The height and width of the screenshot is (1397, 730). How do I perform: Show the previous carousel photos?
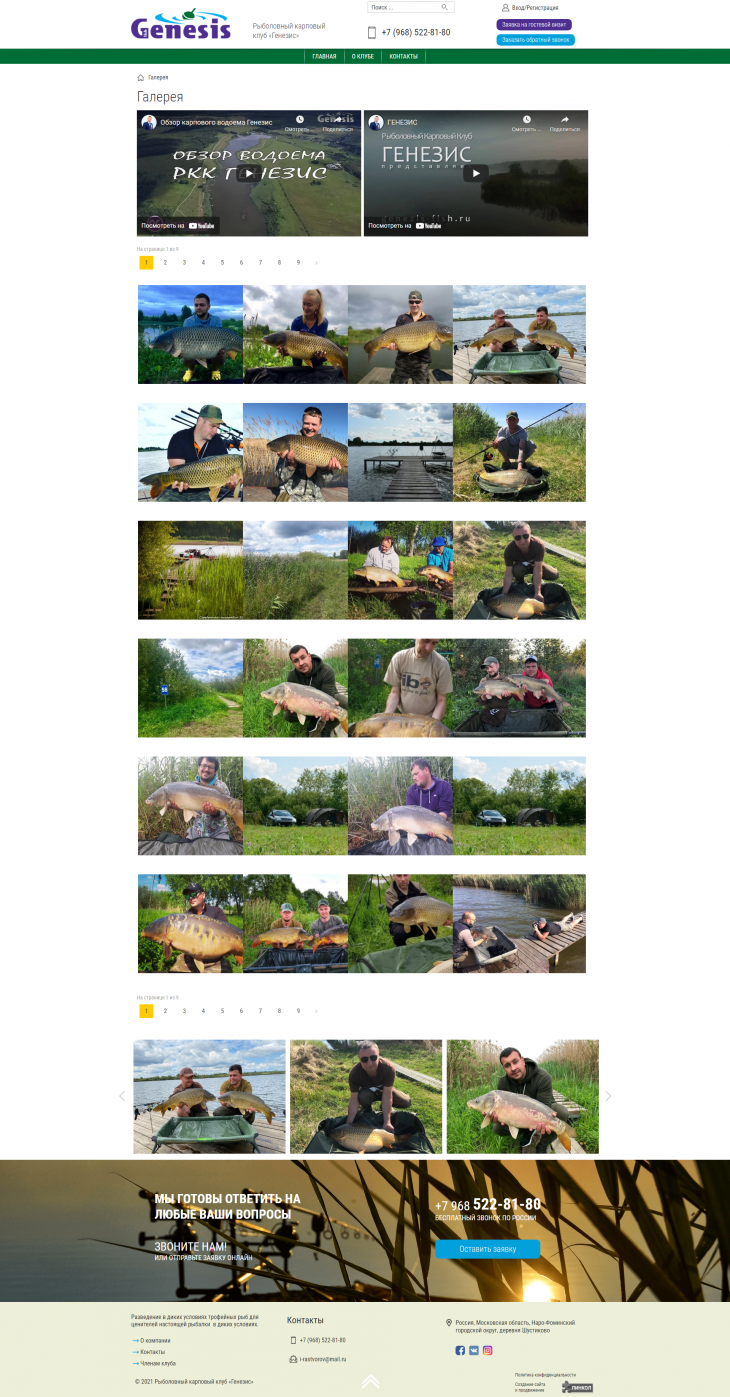122,1096
